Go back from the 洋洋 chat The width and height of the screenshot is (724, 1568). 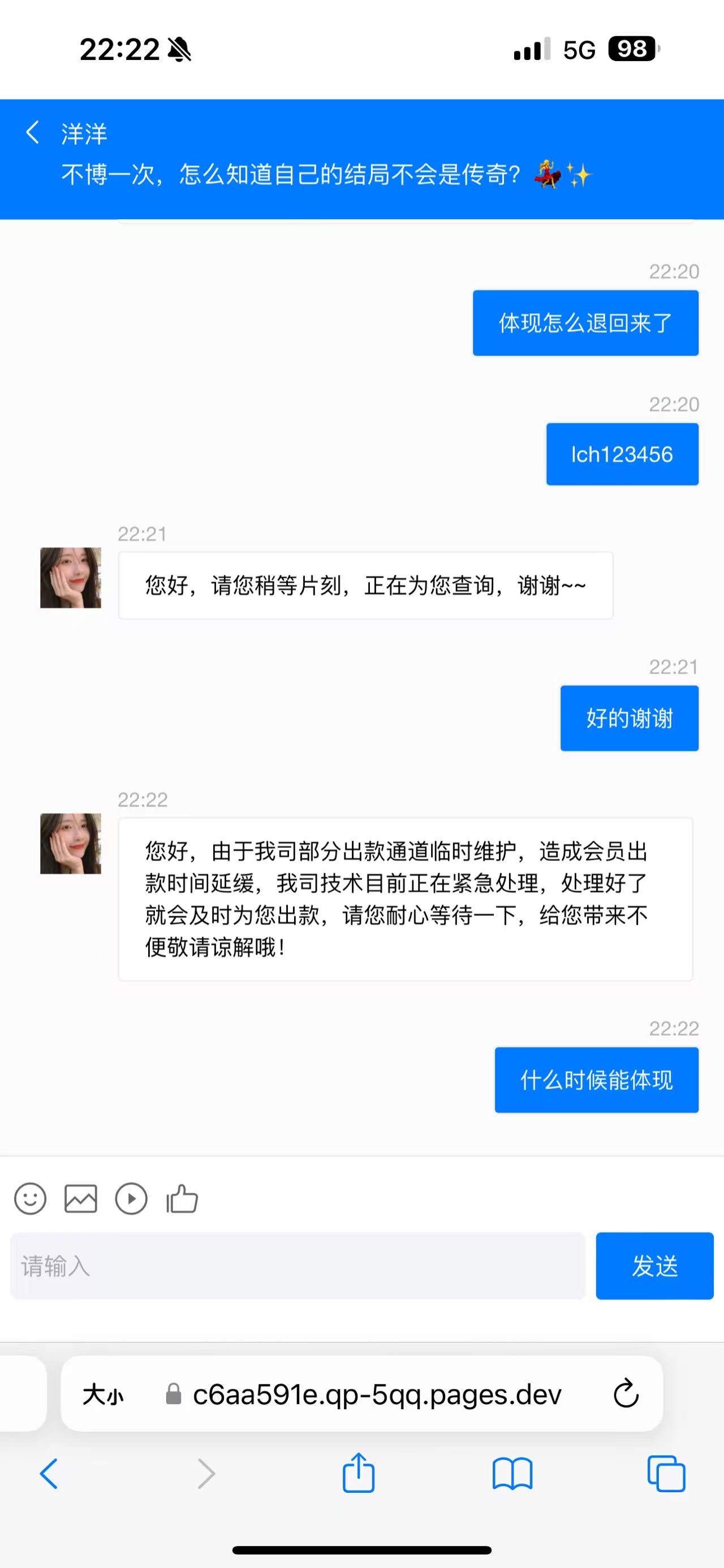[x=33, y=132]
